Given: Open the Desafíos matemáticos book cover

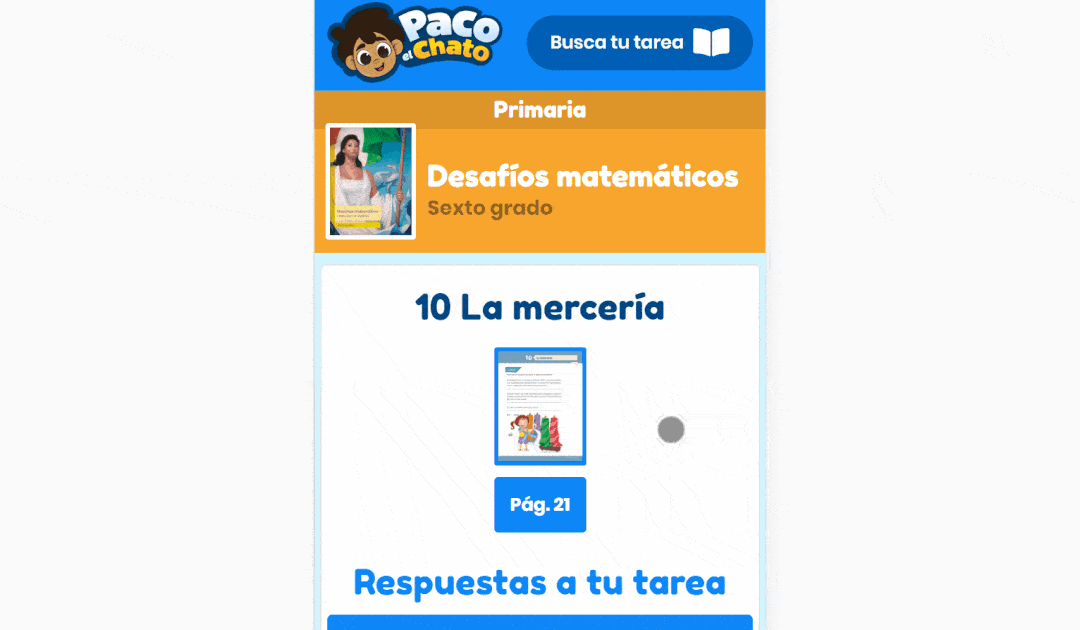Looking at the screenshot, I should [371, 182].
